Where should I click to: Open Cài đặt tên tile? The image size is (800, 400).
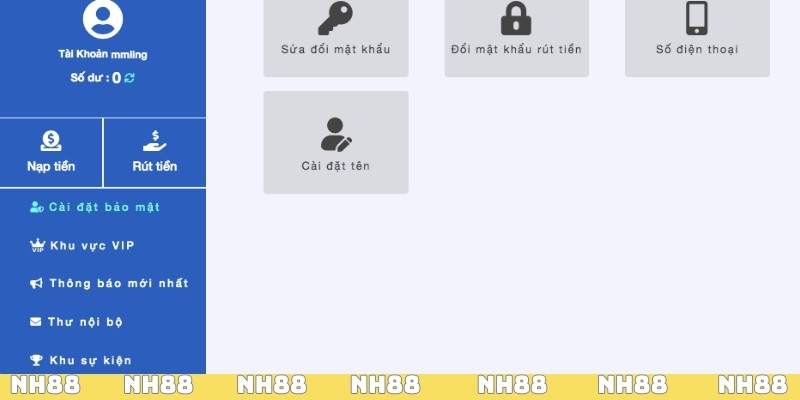(x=336, y=142)
